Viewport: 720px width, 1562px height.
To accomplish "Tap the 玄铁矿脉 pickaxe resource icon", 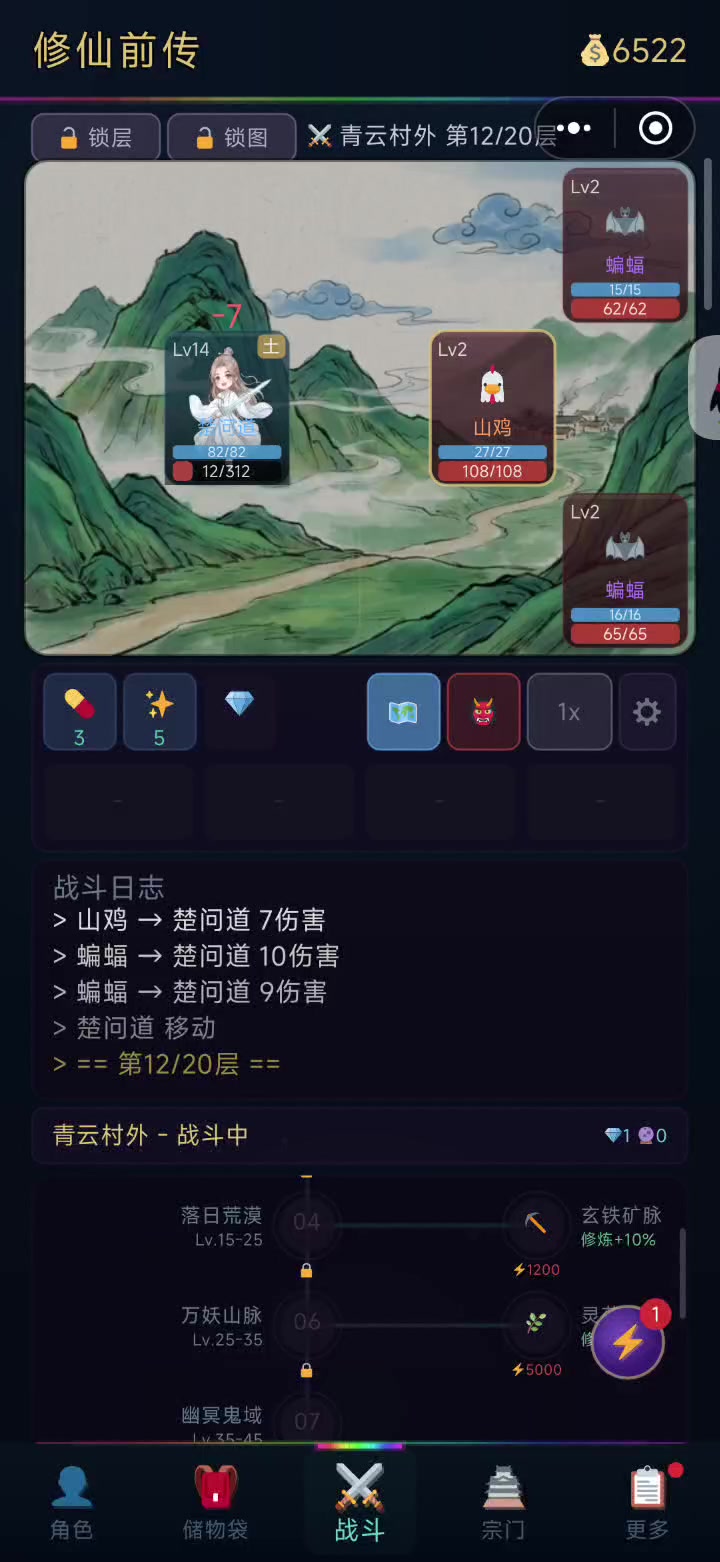I will click(x=536, y=1222).
